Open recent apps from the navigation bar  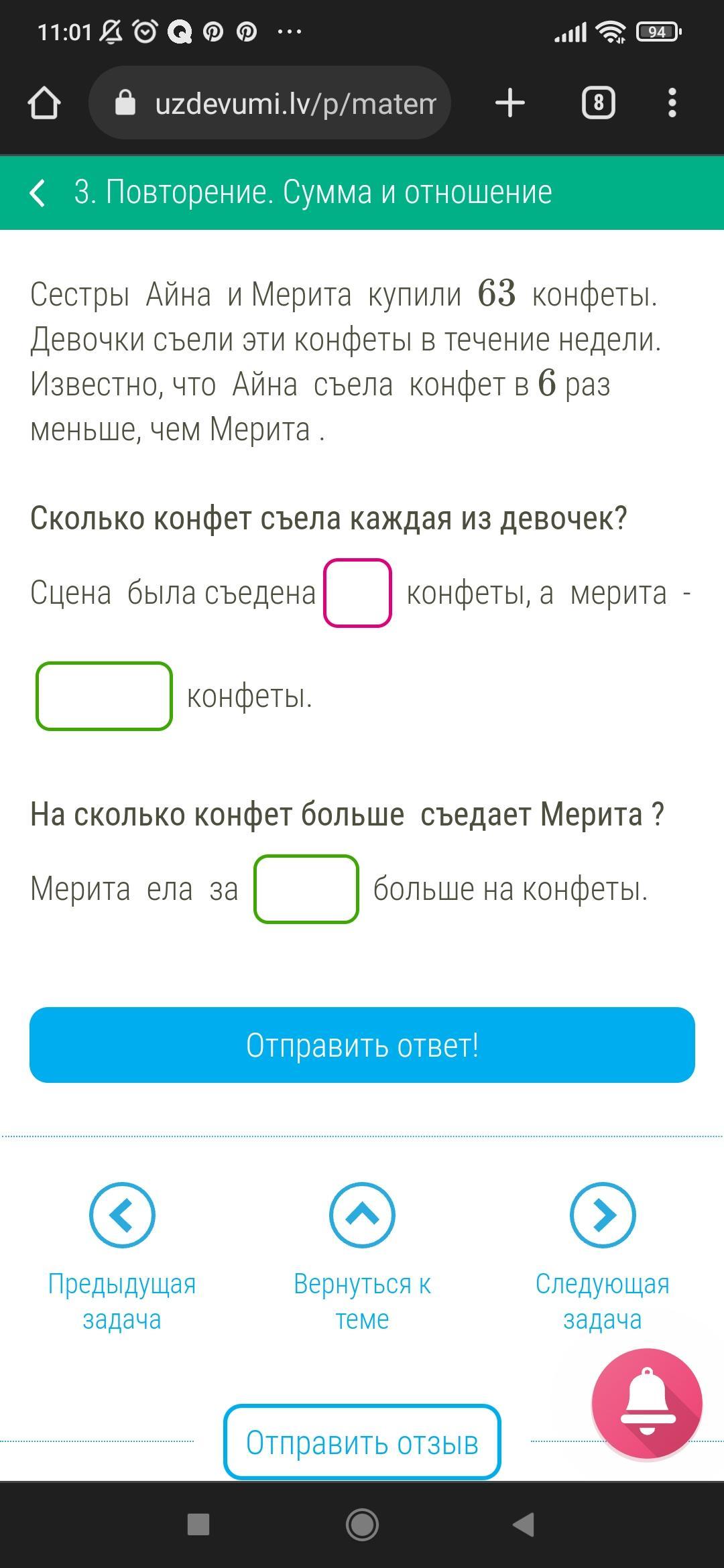[x=198, y=1524]
